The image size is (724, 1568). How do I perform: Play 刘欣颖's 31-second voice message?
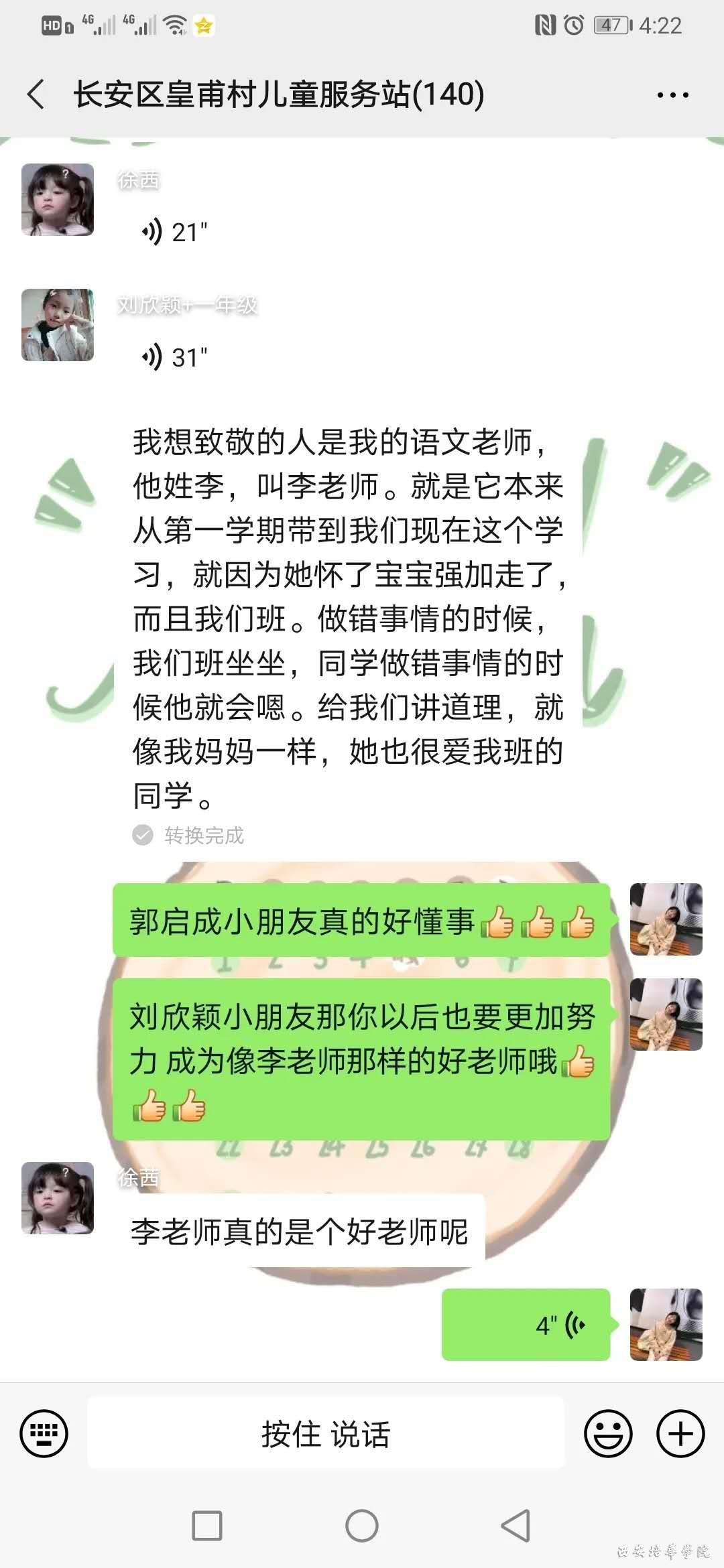[x=174, y=358]
